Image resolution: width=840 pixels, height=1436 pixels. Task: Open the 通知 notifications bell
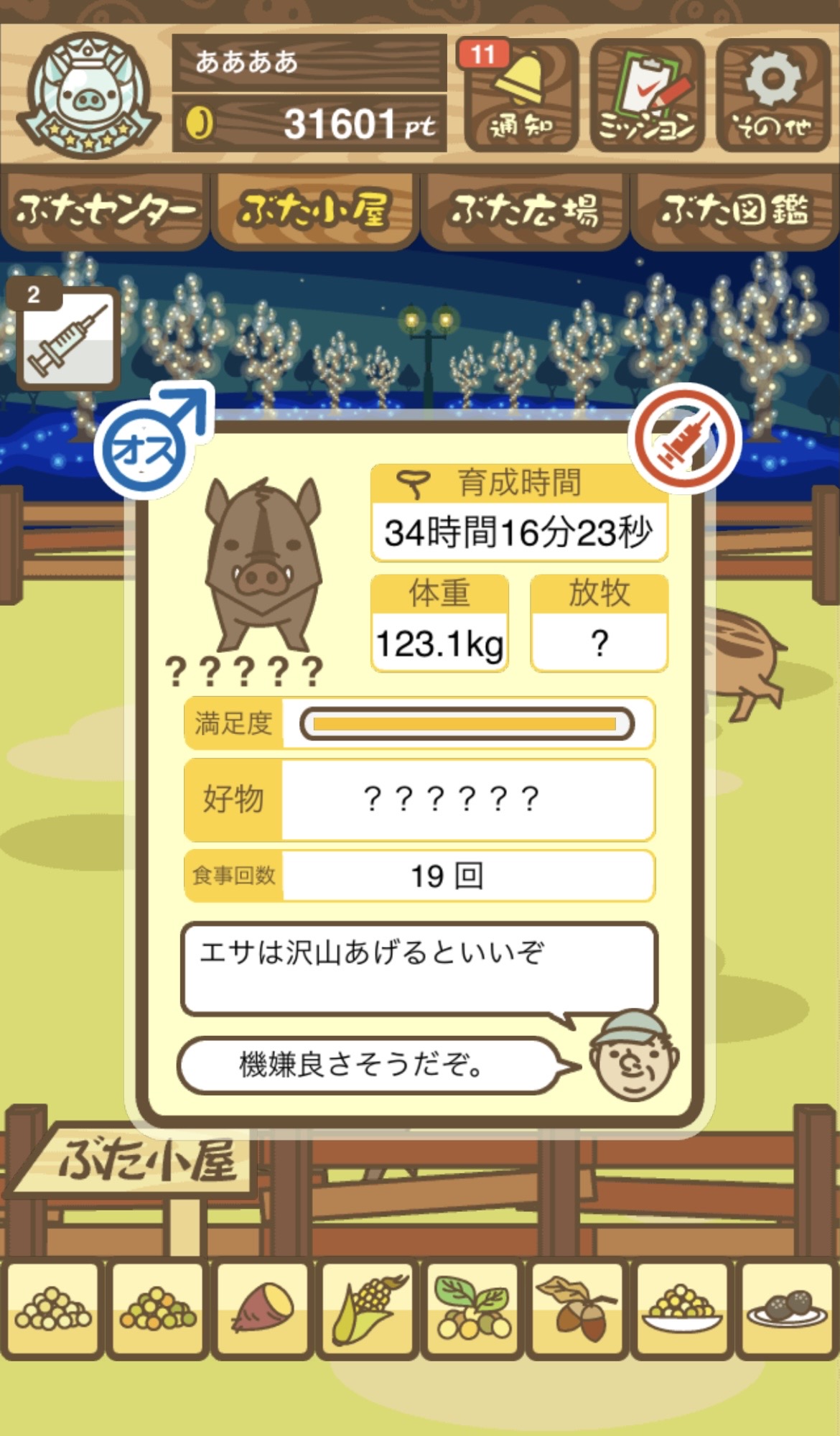coord(521,94)
